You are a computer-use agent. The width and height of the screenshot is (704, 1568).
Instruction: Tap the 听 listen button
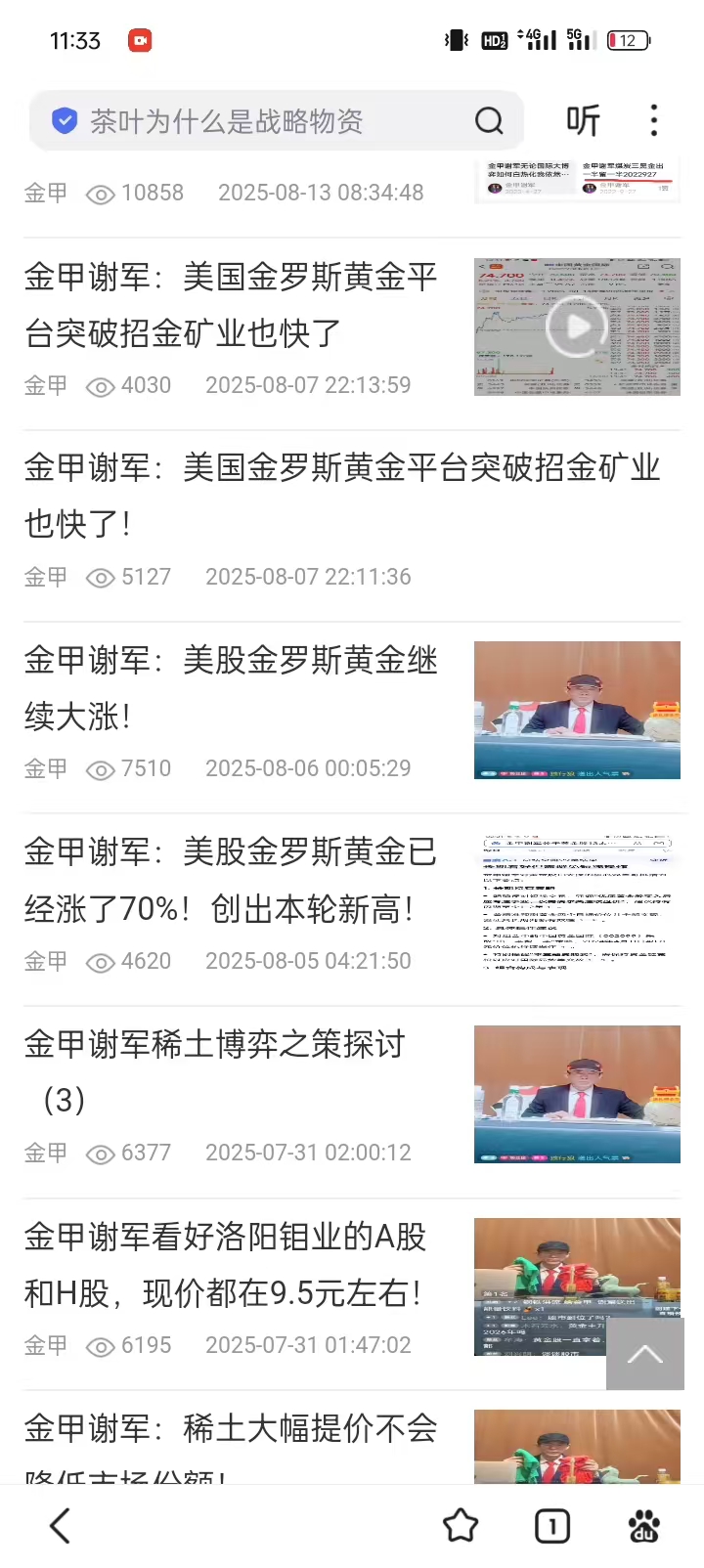pyautogui.click(x=583, y=121)
